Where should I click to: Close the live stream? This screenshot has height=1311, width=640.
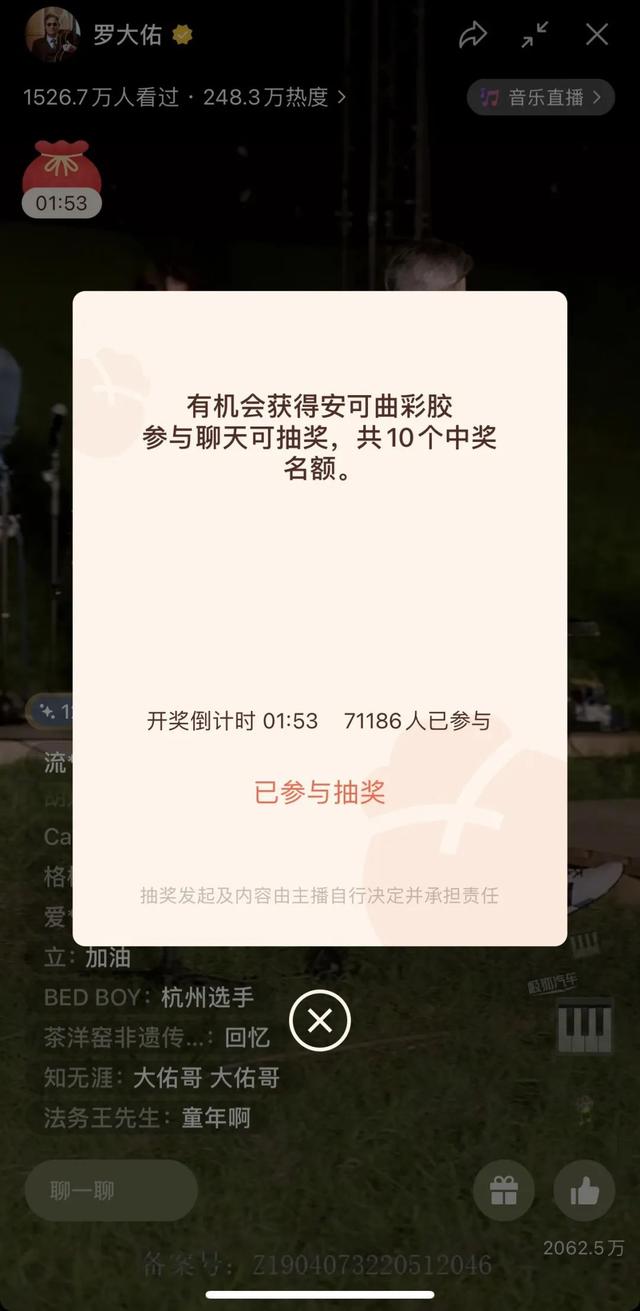(597, 35)
